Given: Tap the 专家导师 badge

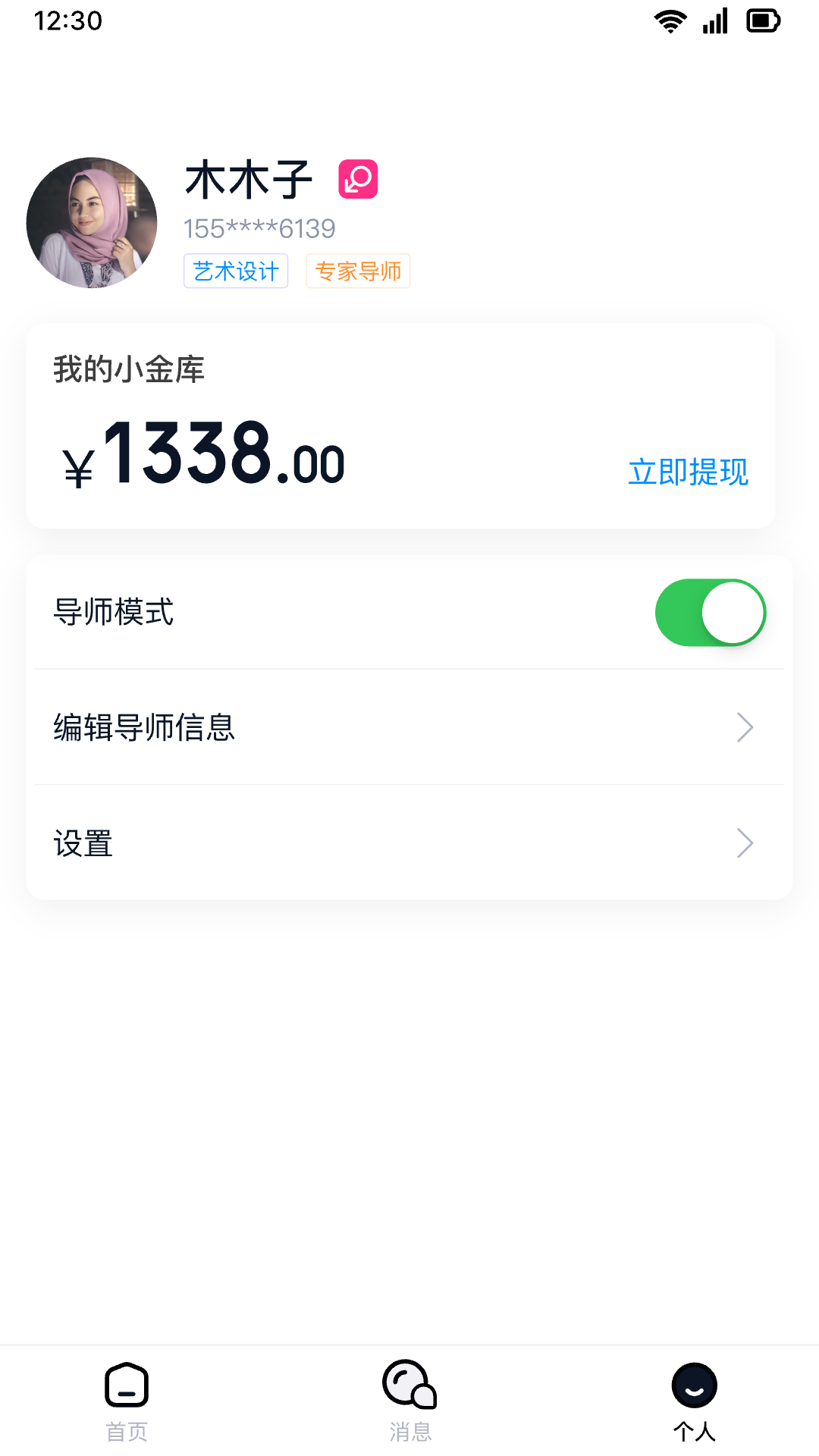Looking at the screenshot, I should click(358, 271).
